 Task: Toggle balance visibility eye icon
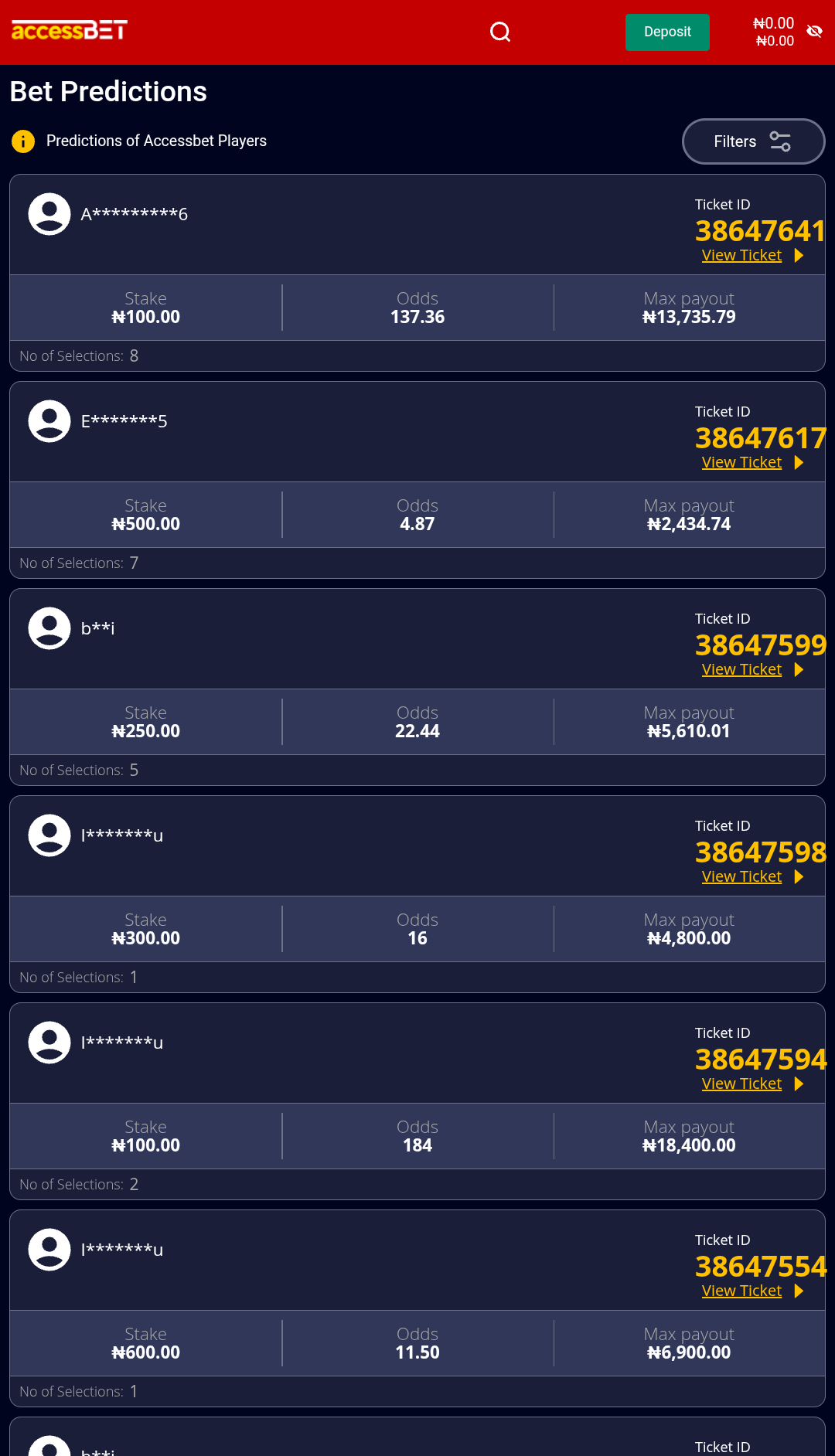tap(814, 31)
